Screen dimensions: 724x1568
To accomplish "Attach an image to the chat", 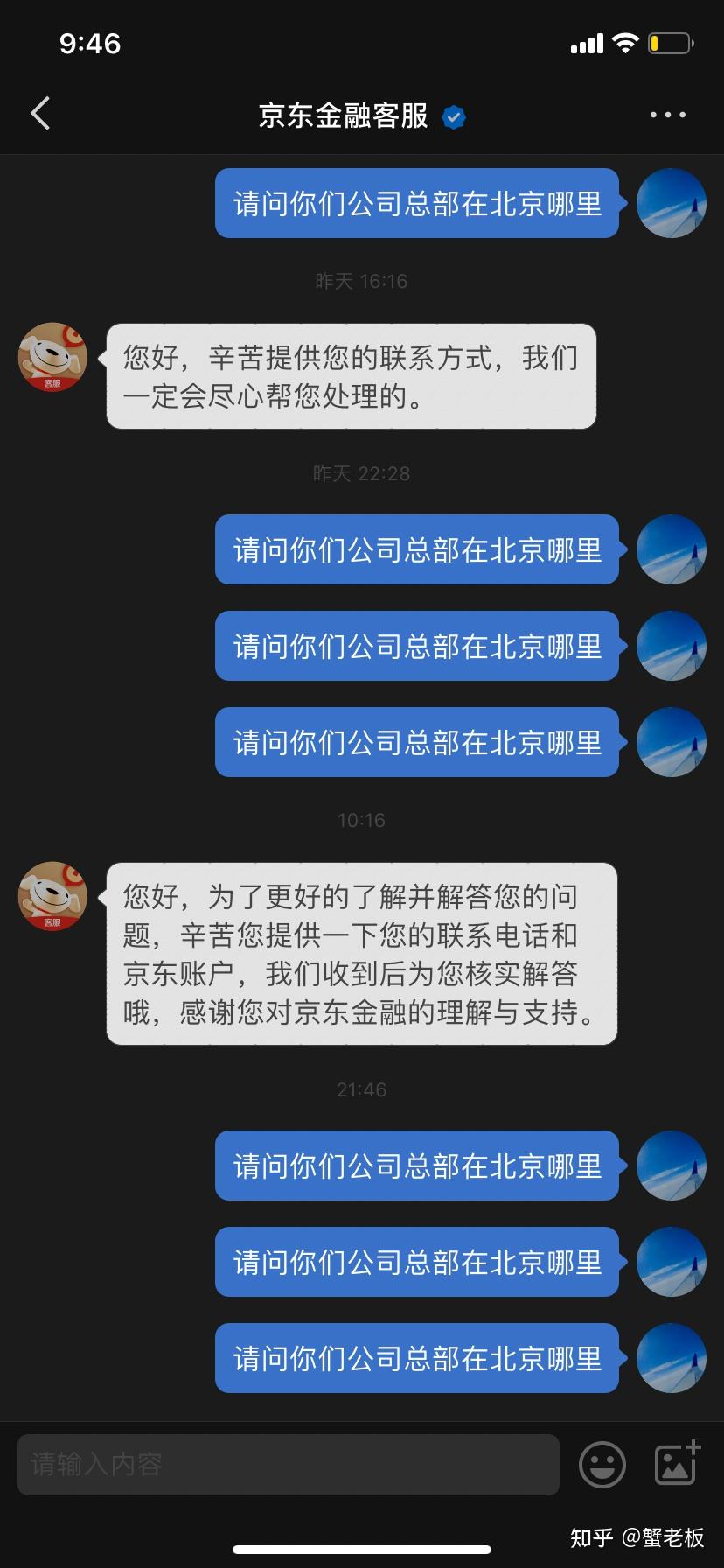I will pos(678,1462).
